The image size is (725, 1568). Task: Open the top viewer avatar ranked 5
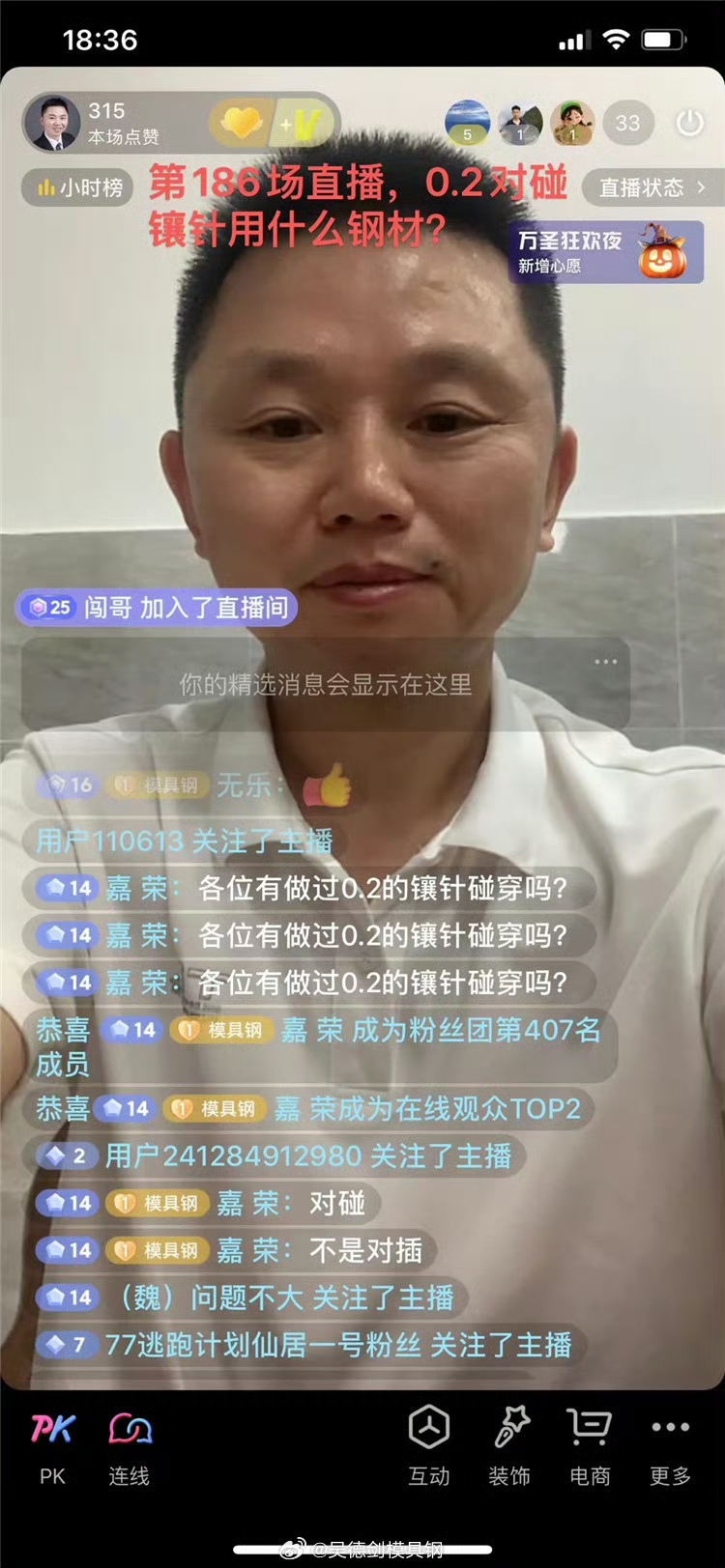coord(467,123)
